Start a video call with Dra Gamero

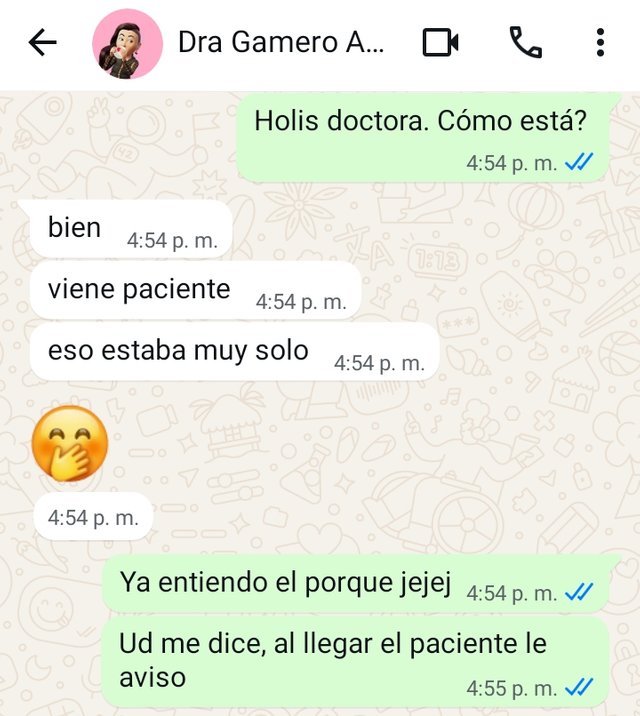441,42
